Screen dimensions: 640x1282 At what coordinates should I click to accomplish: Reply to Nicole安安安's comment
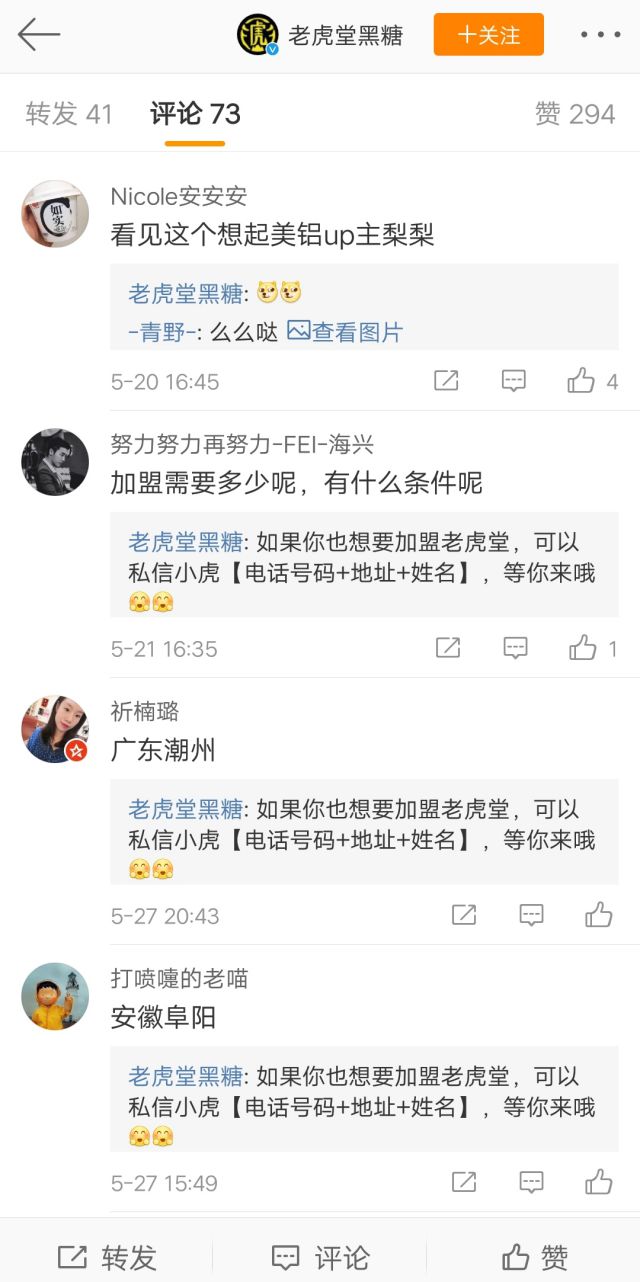pos(514,381)
